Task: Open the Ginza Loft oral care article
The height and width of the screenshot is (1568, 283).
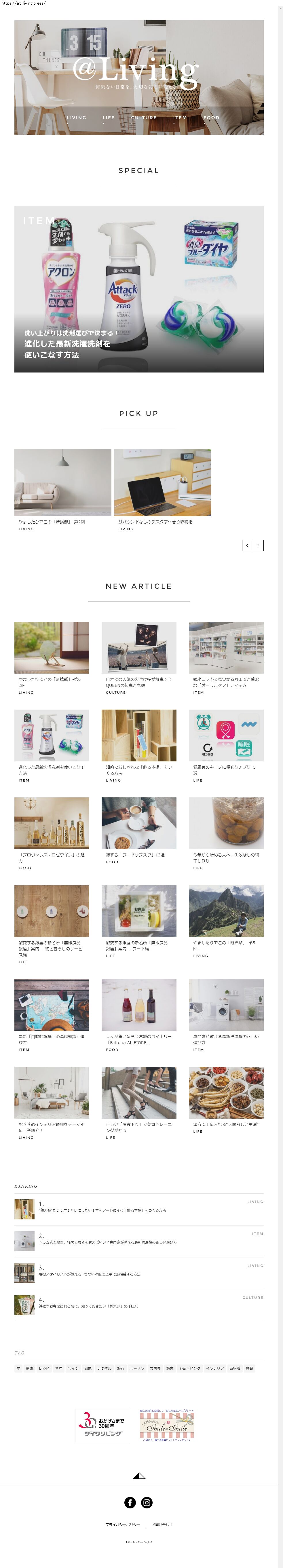Action: 226,648
